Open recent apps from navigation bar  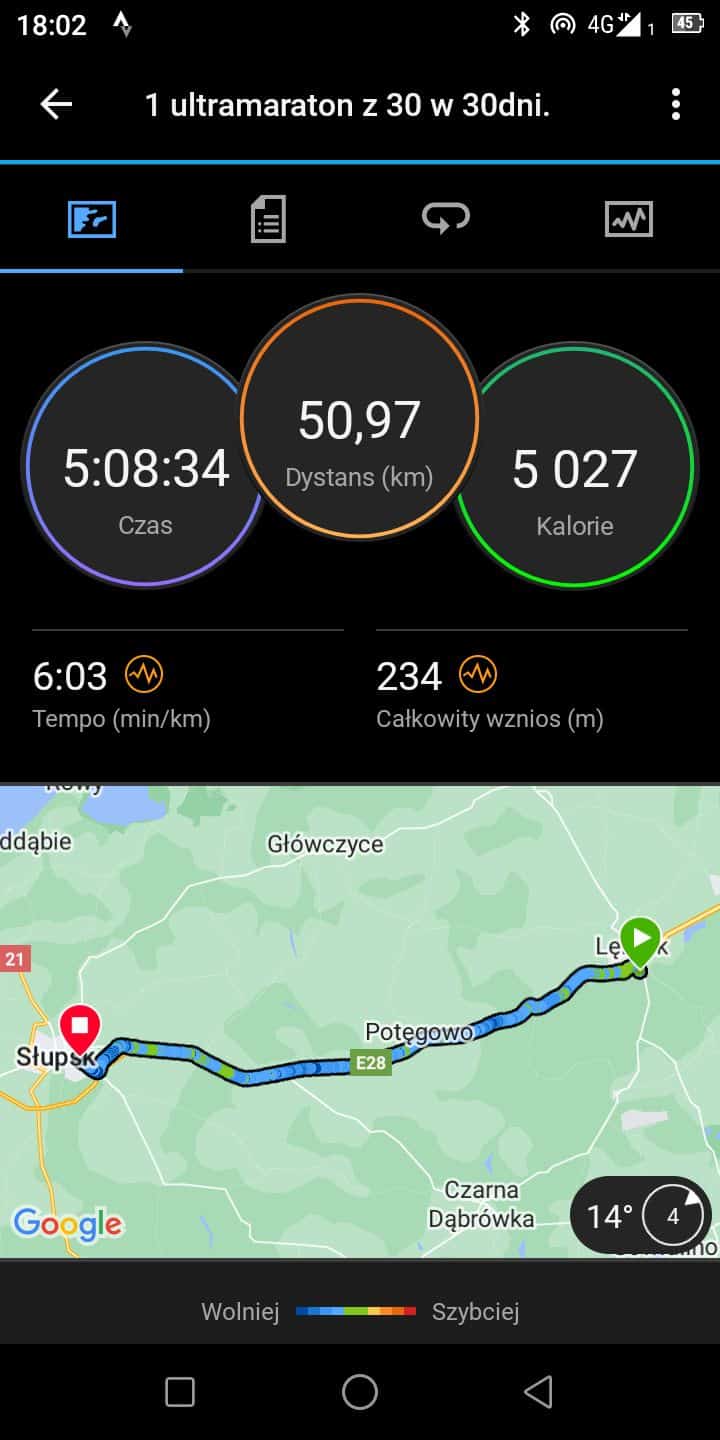(180, 1391)
